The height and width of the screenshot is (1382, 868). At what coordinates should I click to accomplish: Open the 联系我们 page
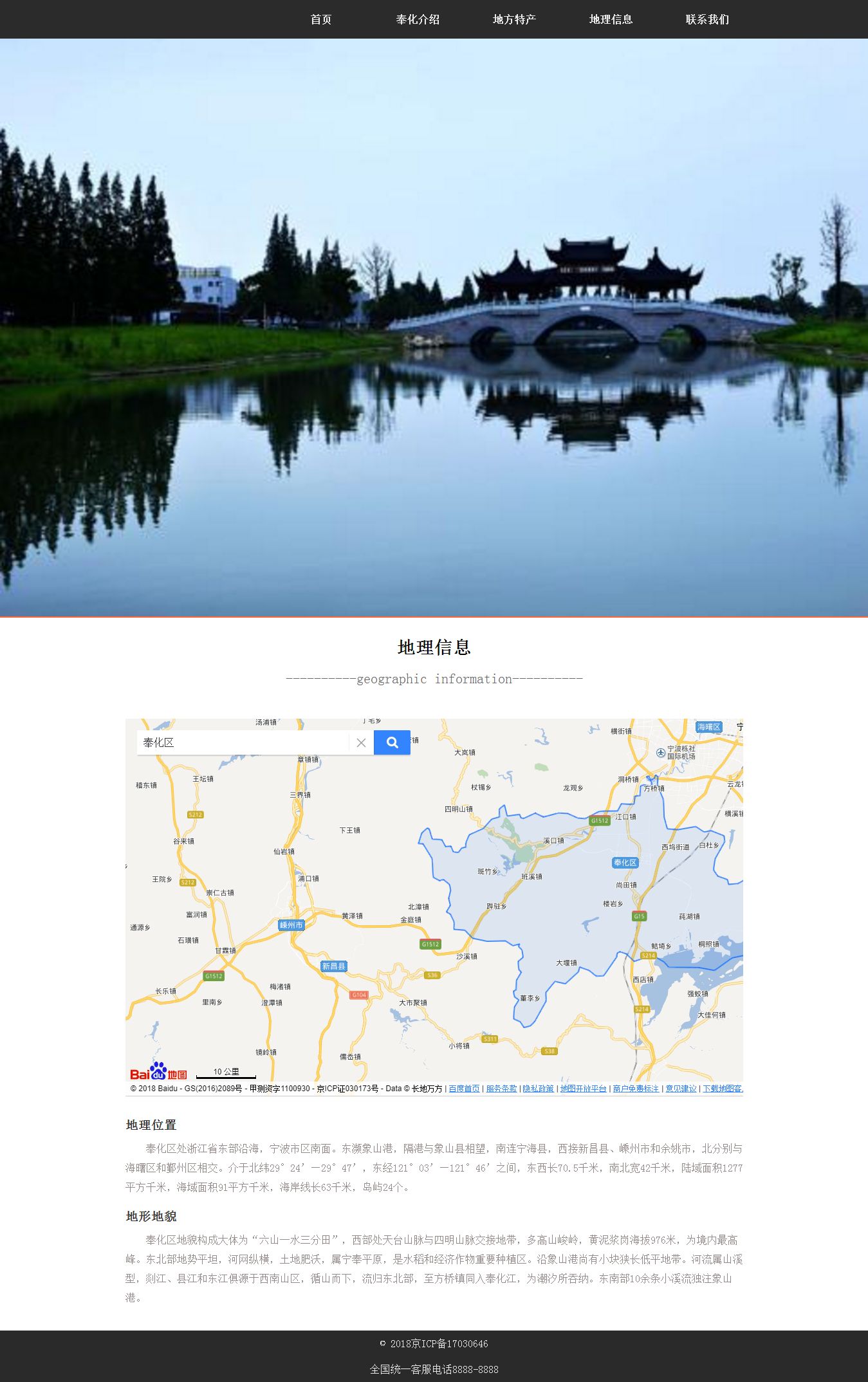click(x=707, y=19)
